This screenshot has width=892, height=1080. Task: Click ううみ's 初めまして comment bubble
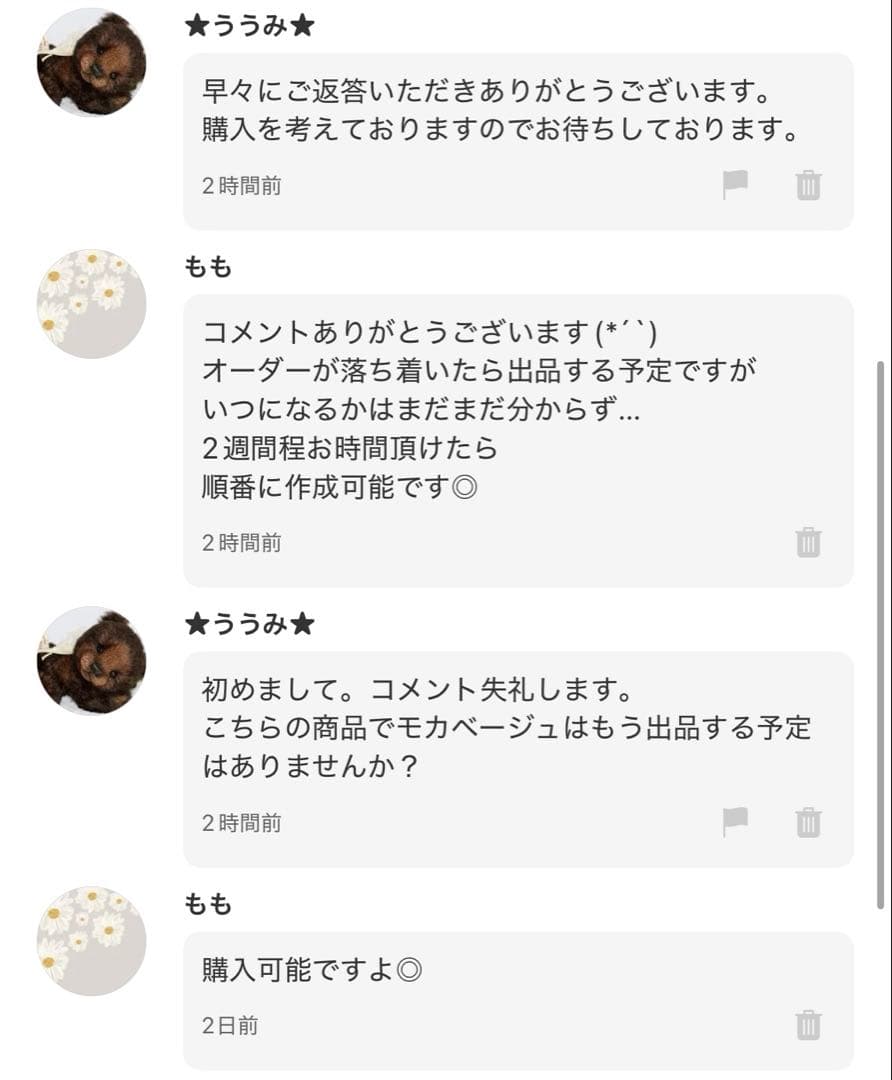(x=450, y=730)
